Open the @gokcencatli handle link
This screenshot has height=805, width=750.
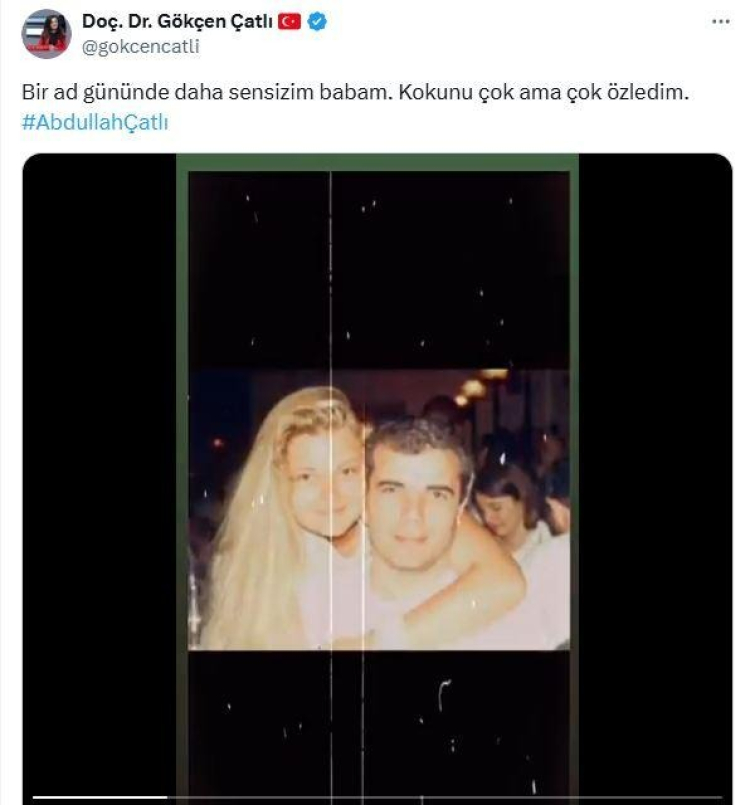pyautogui.click(x=140, y=47)
